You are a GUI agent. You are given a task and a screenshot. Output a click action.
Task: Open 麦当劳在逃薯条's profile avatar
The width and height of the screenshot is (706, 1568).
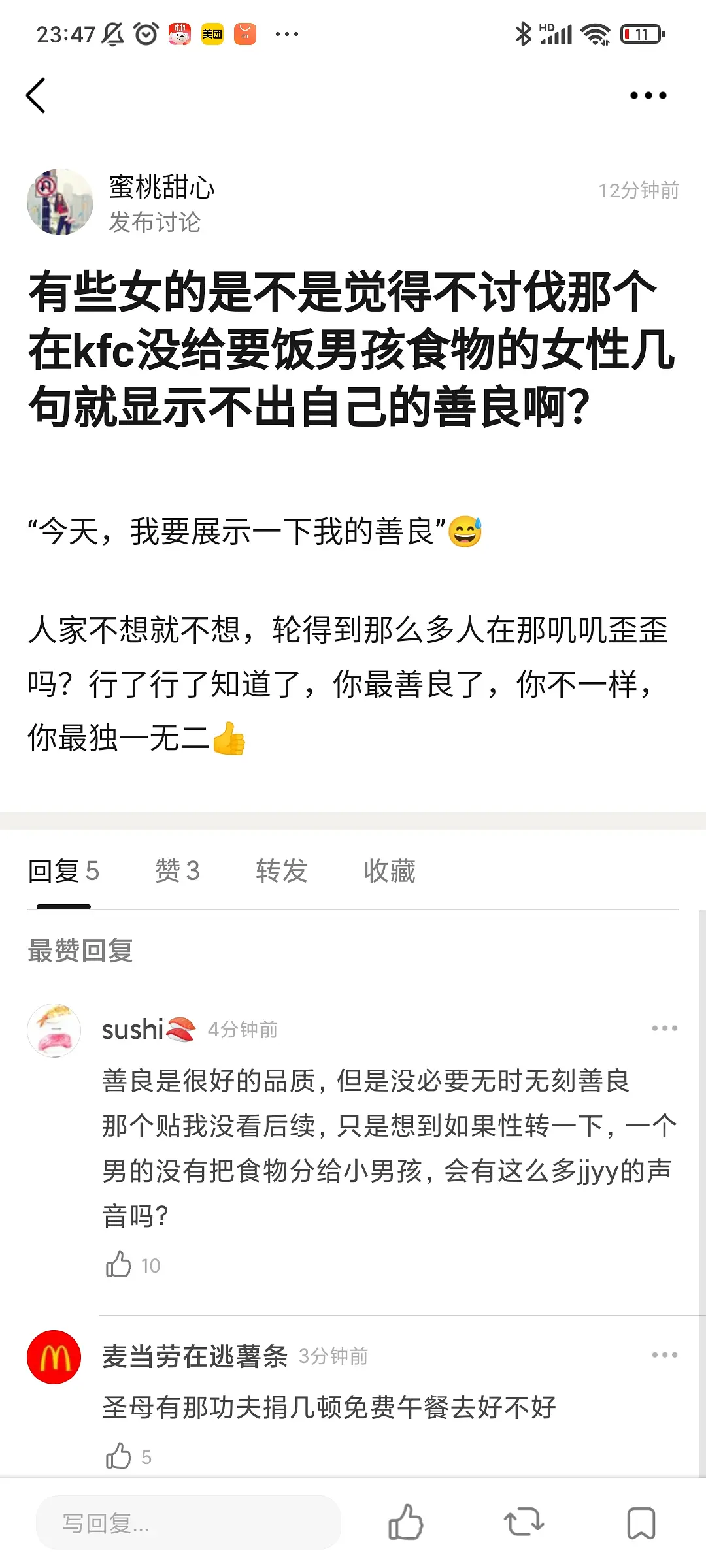(54, 1357)
